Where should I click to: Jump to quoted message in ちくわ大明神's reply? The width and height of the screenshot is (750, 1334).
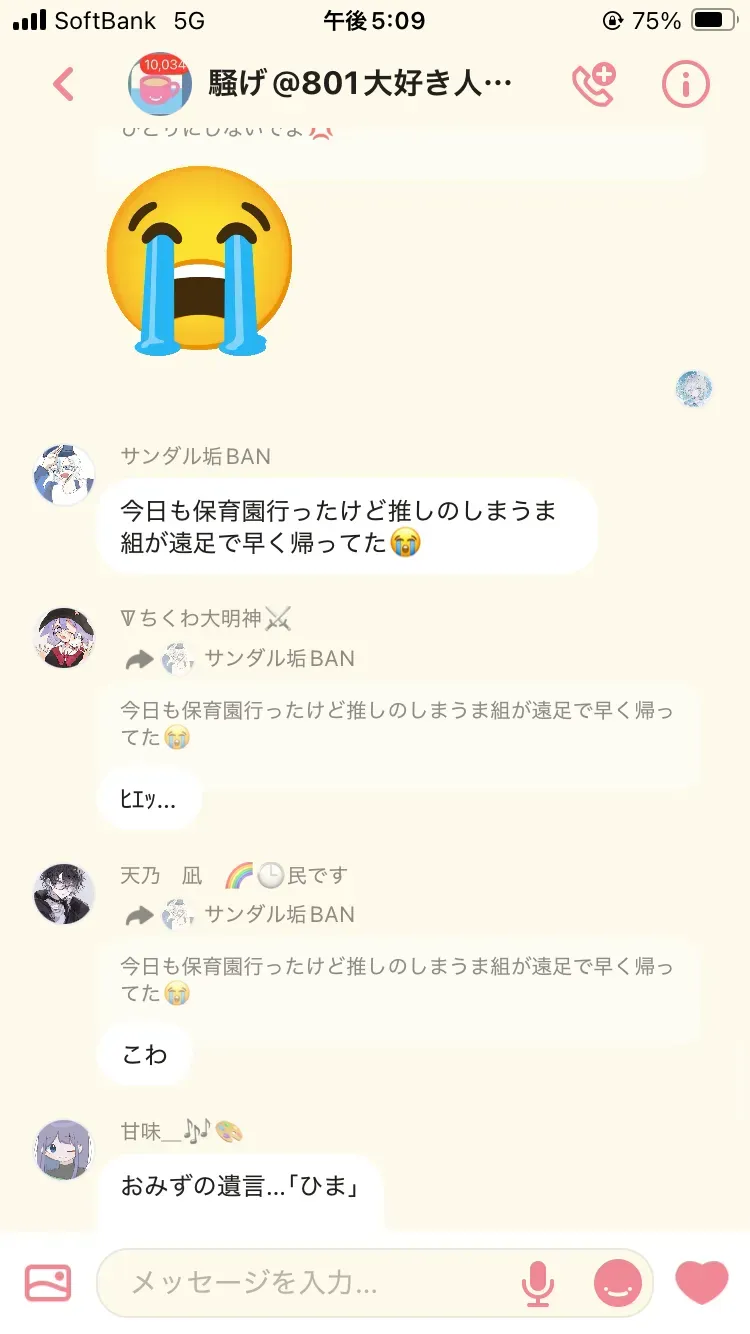(x=396, y=724)
